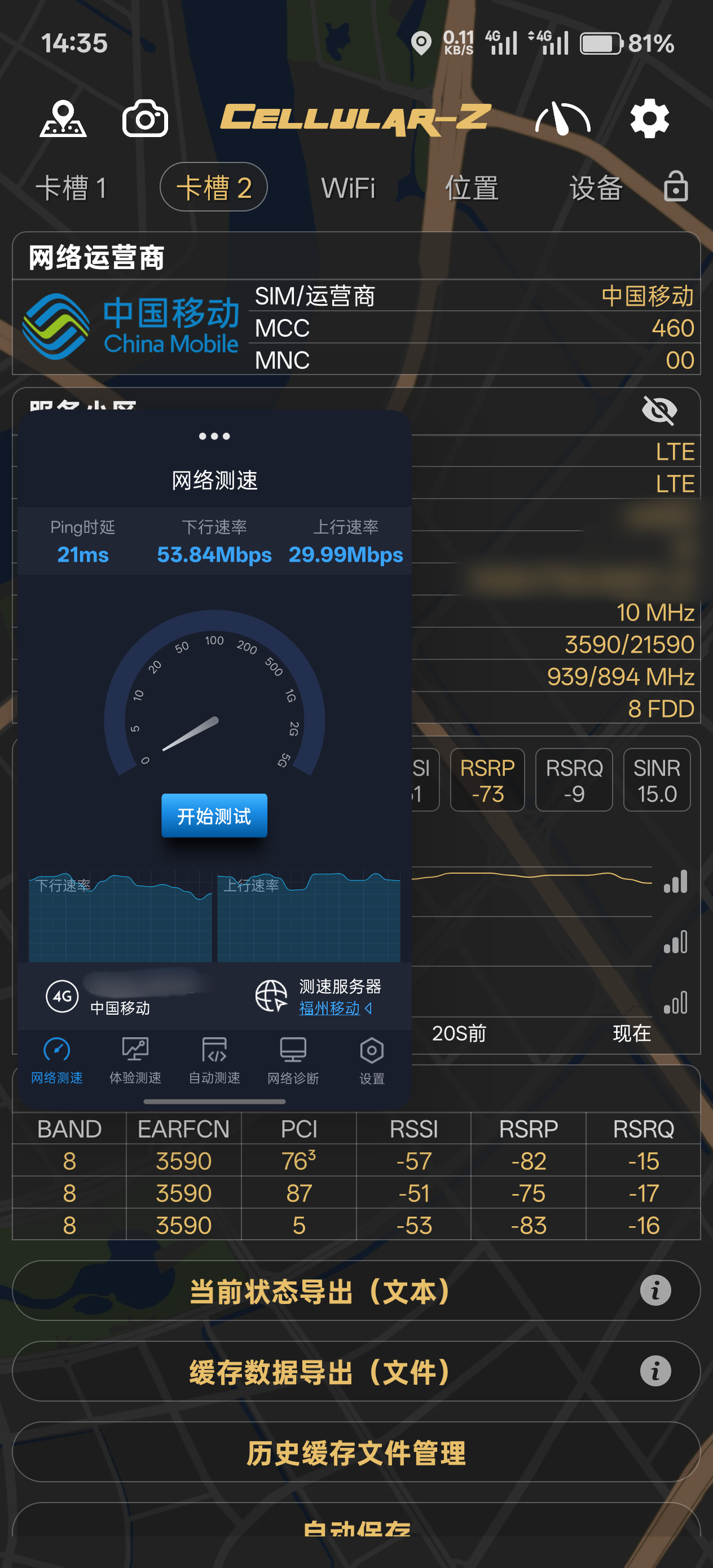The image size is (713, 1568).
Task: Take a screenshot with the camera icon
Action: coord(145,118)
